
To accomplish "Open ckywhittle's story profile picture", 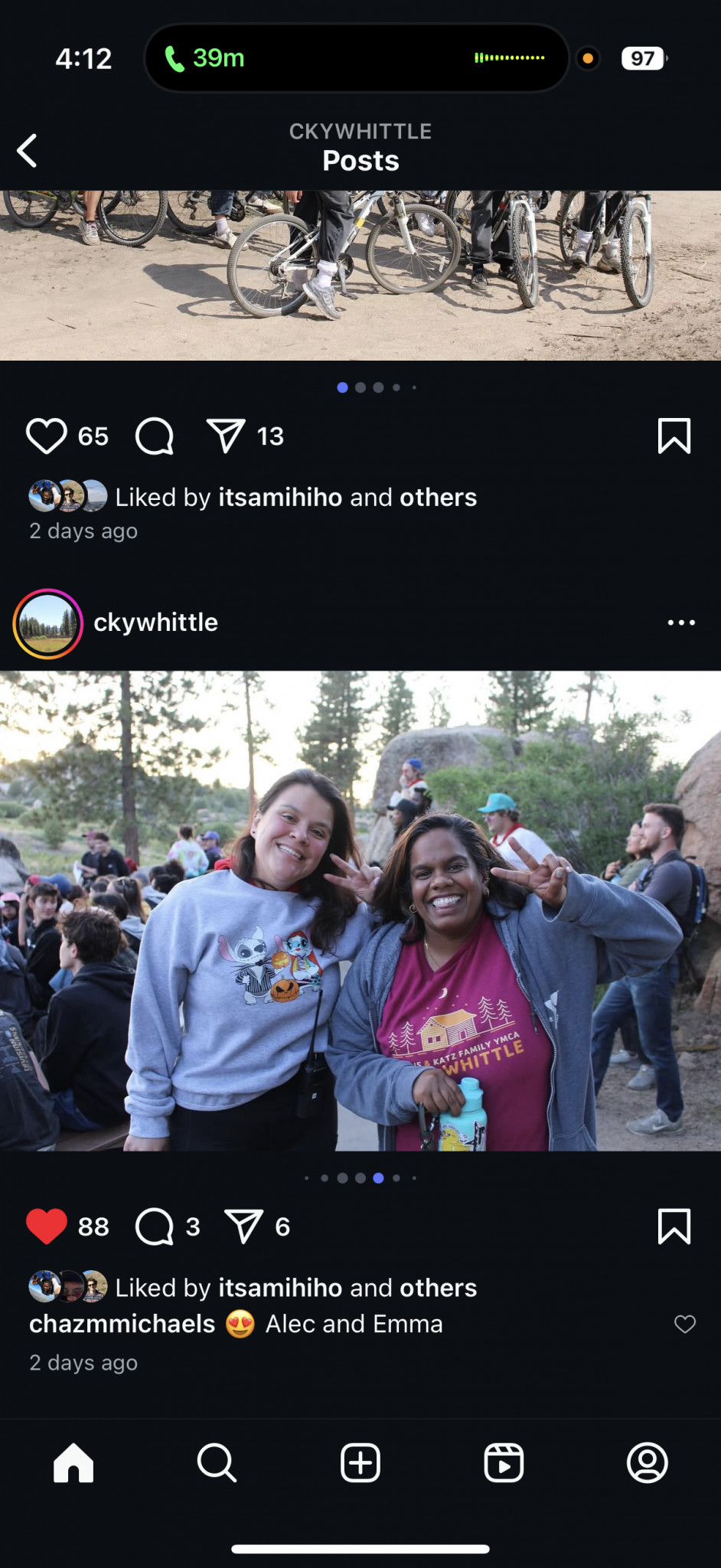I will click(x=47, y=623).
